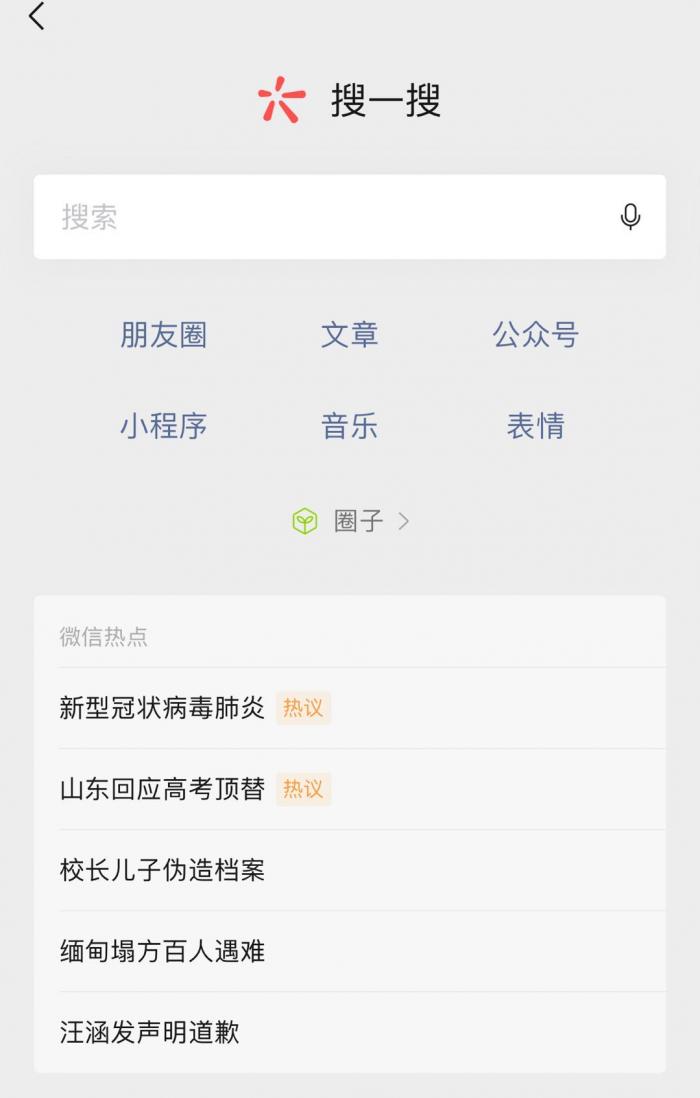Open the 圈子 entry
The width and height of the screenshot is (700, 1098).
(x=350, y=521)
